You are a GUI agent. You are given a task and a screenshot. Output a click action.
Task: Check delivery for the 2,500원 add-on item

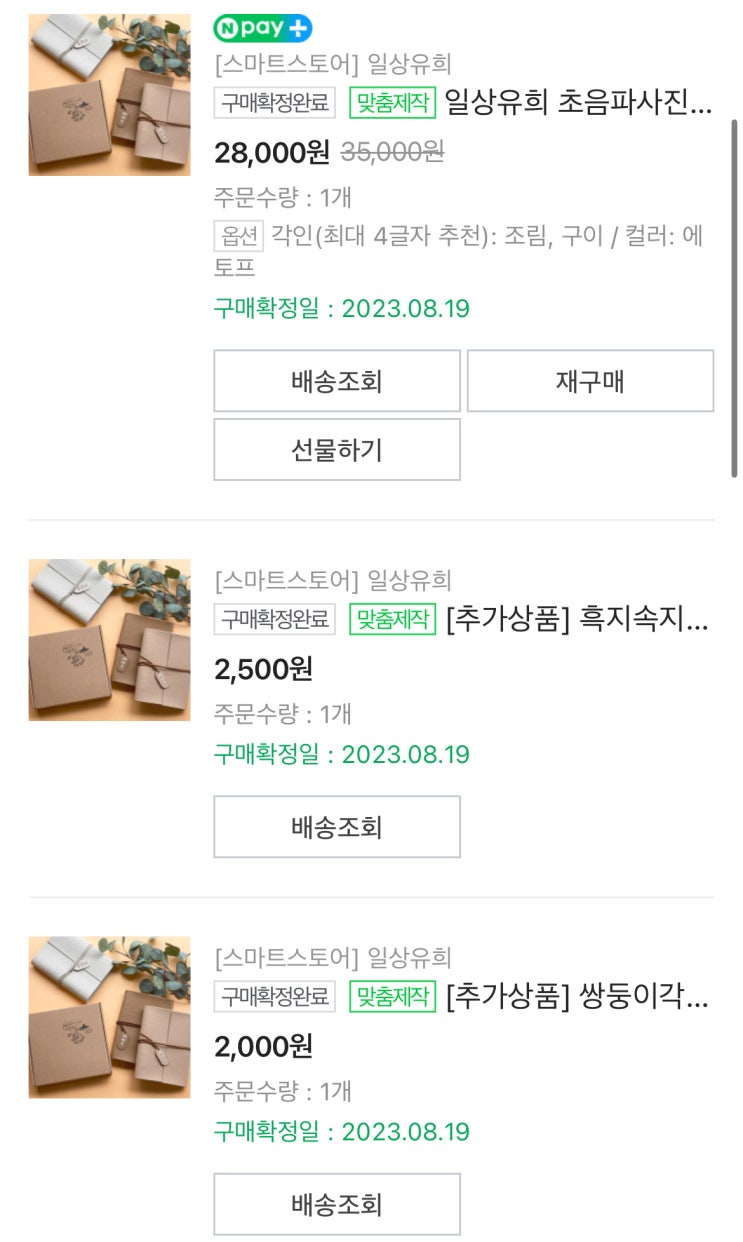click(x=336, y=827)
